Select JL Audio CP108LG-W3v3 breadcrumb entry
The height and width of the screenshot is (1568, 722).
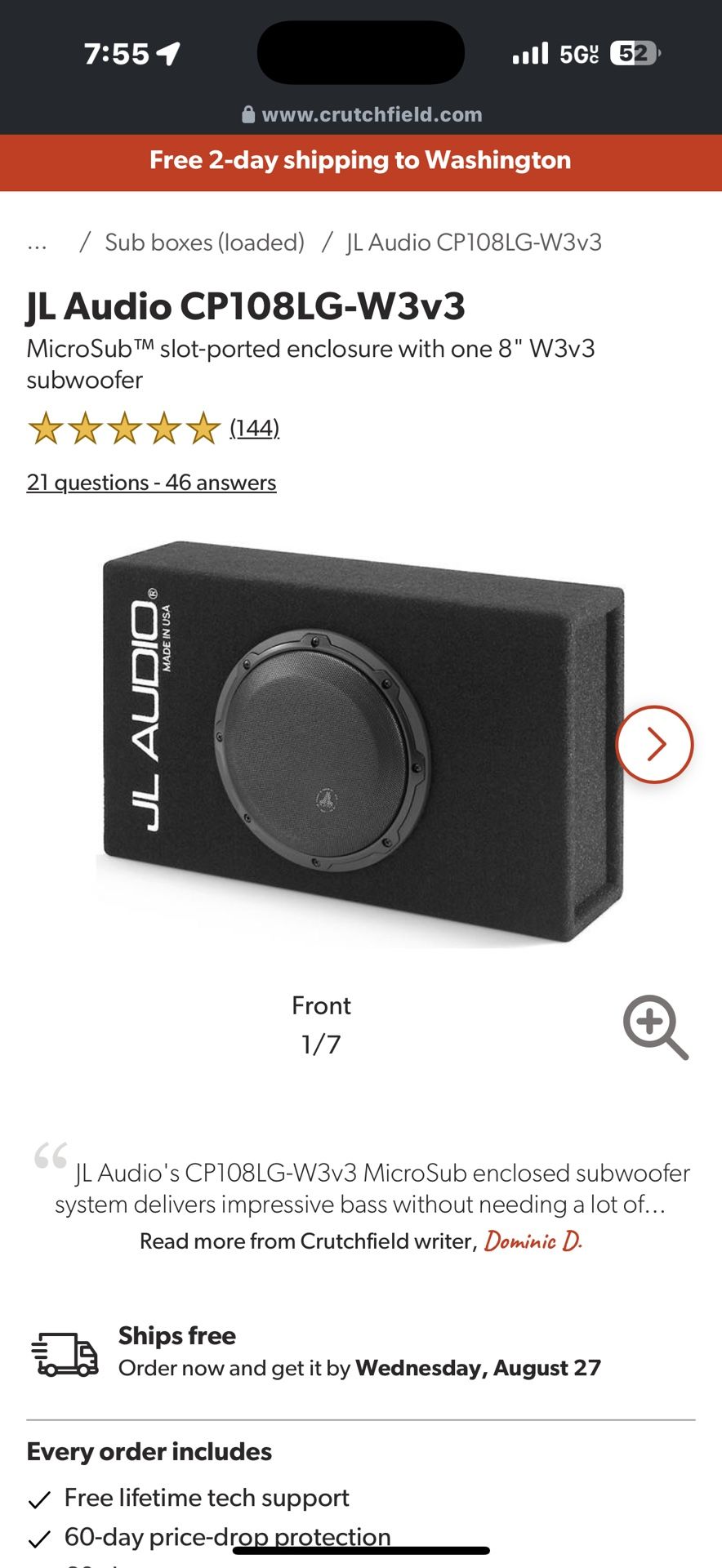click(x=474, y=243)
